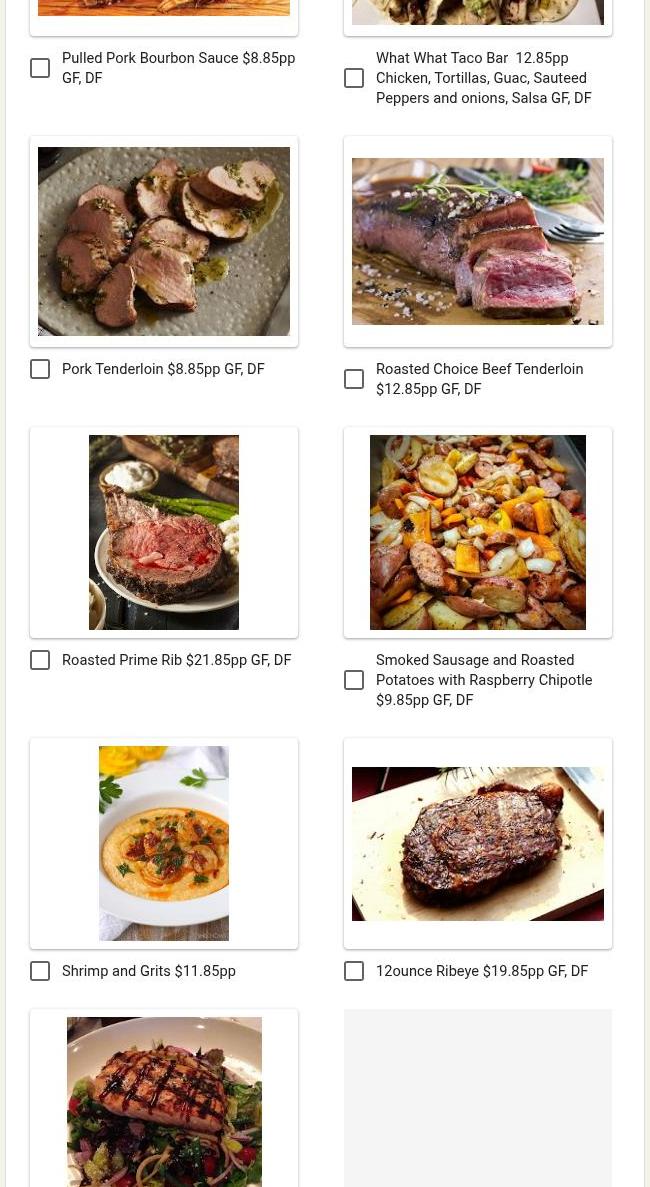The image size is (650, 1187).
Task: Check the Pulled Pork Bourbon Sauce option
Action: coord(40,68)
